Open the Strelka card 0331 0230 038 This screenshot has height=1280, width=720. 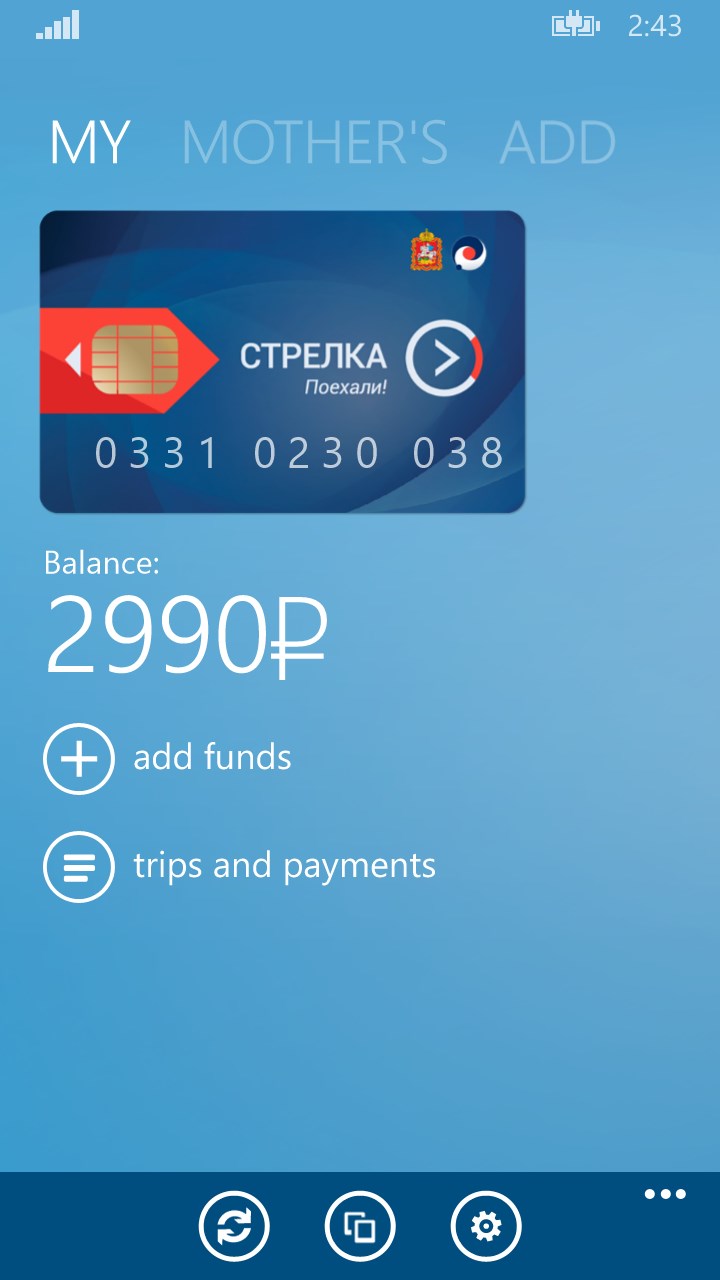point(282,362)
